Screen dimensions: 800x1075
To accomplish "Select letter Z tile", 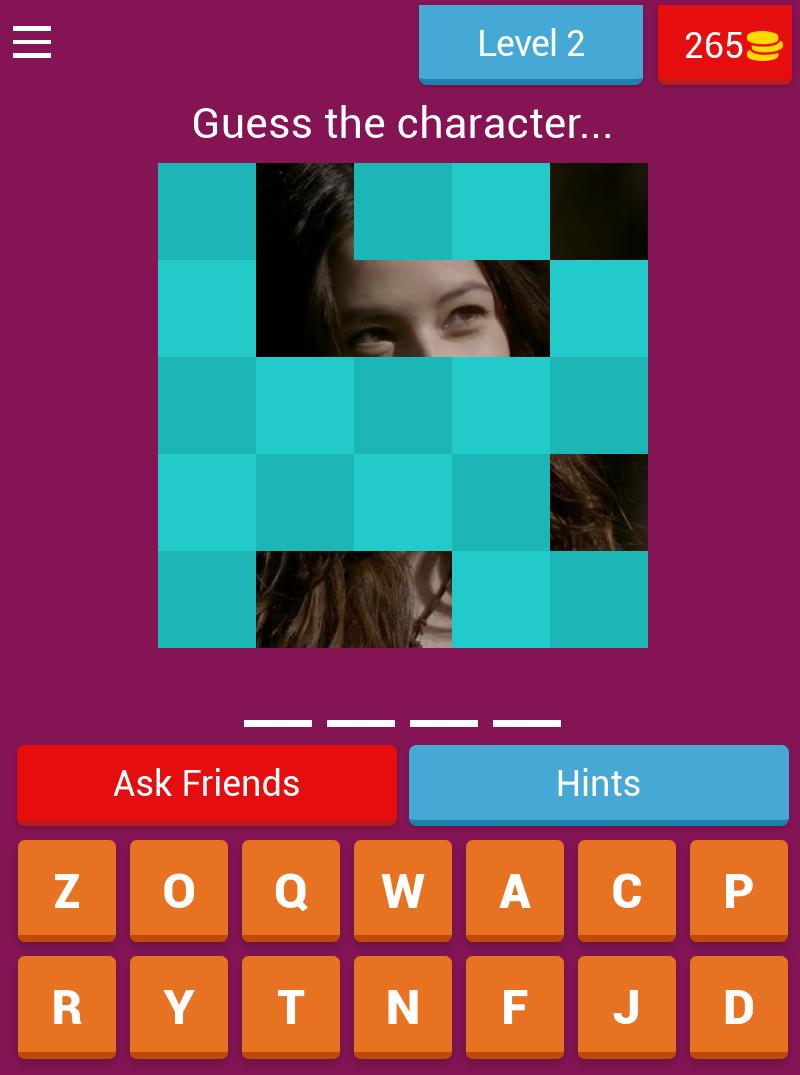I will point(67,889).
